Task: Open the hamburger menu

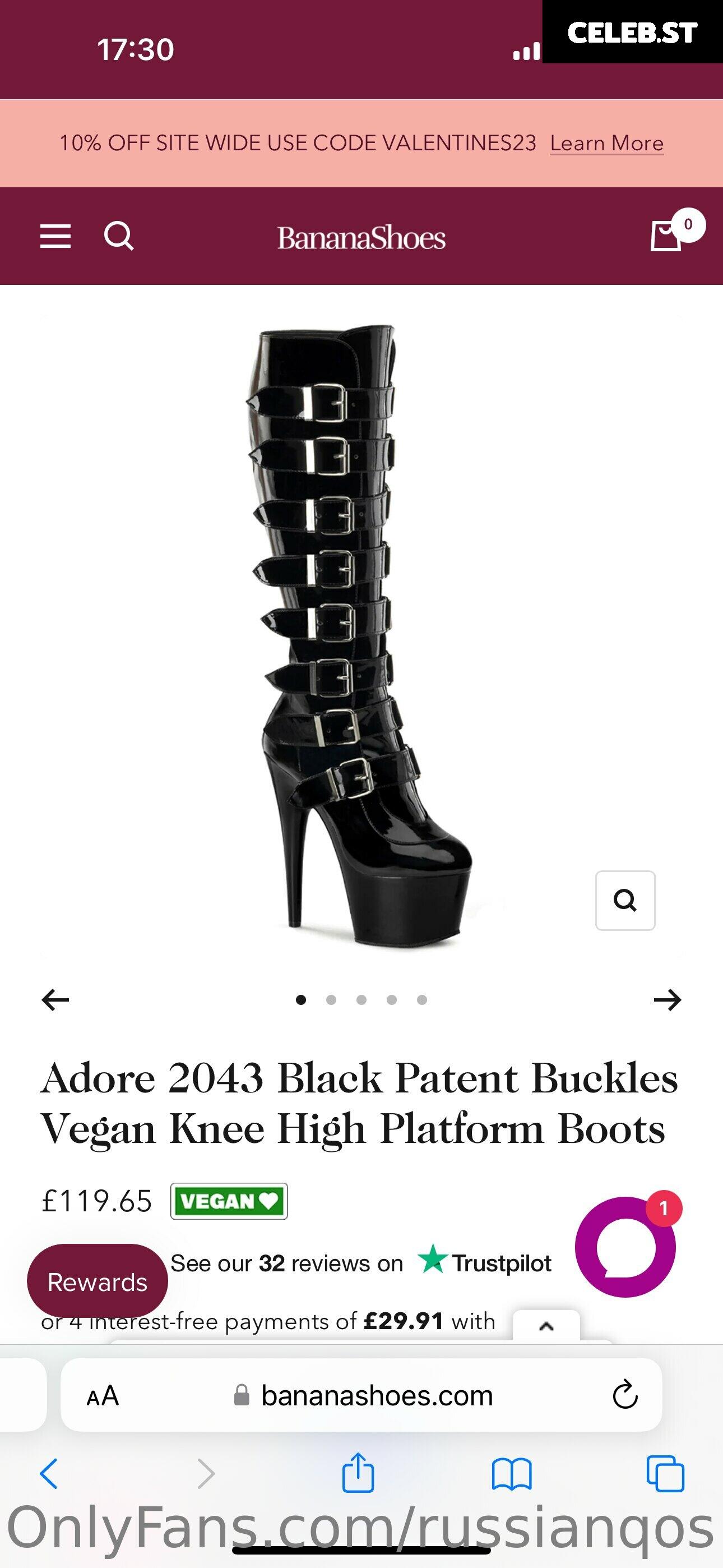Action: click(x=55, y=236)
